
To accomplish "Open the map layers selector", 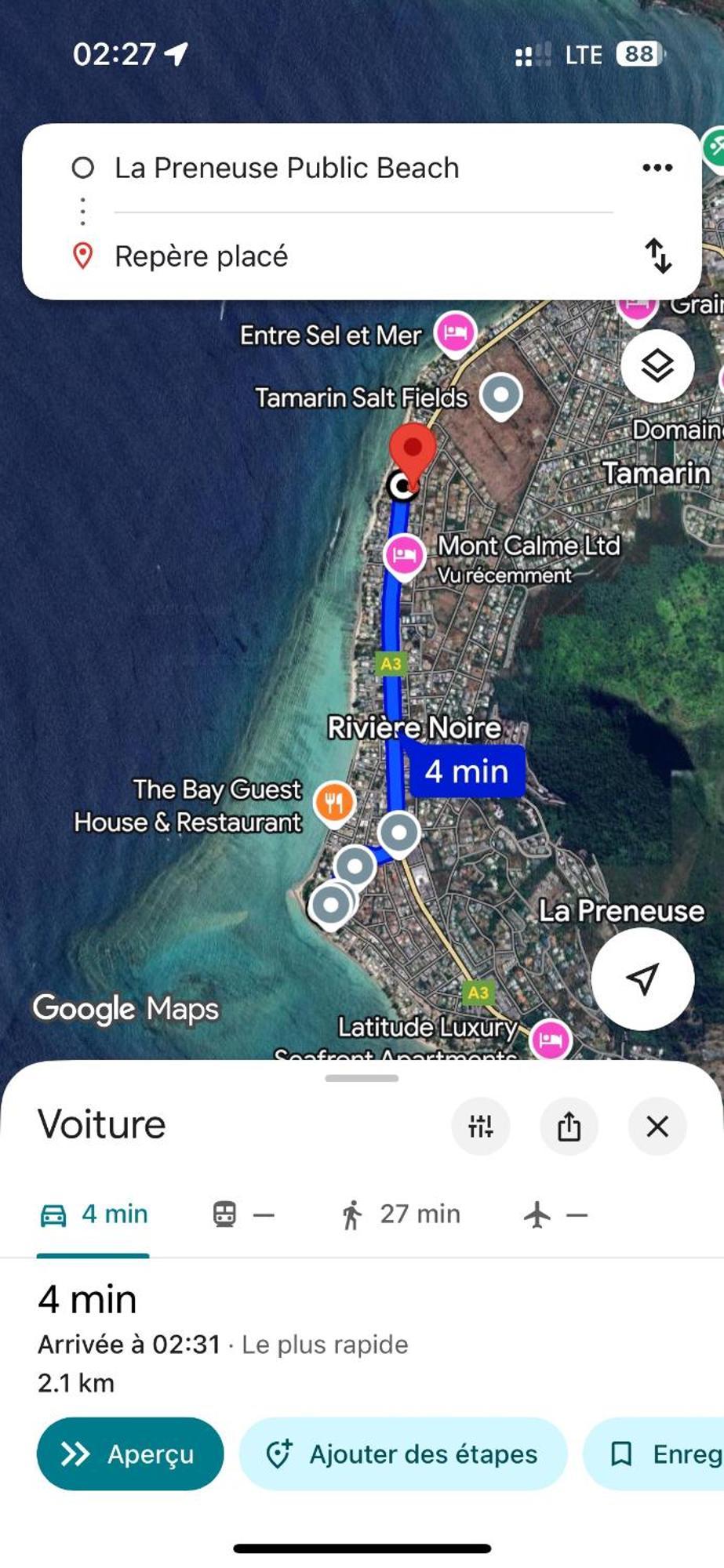I will tap(657, 366).
